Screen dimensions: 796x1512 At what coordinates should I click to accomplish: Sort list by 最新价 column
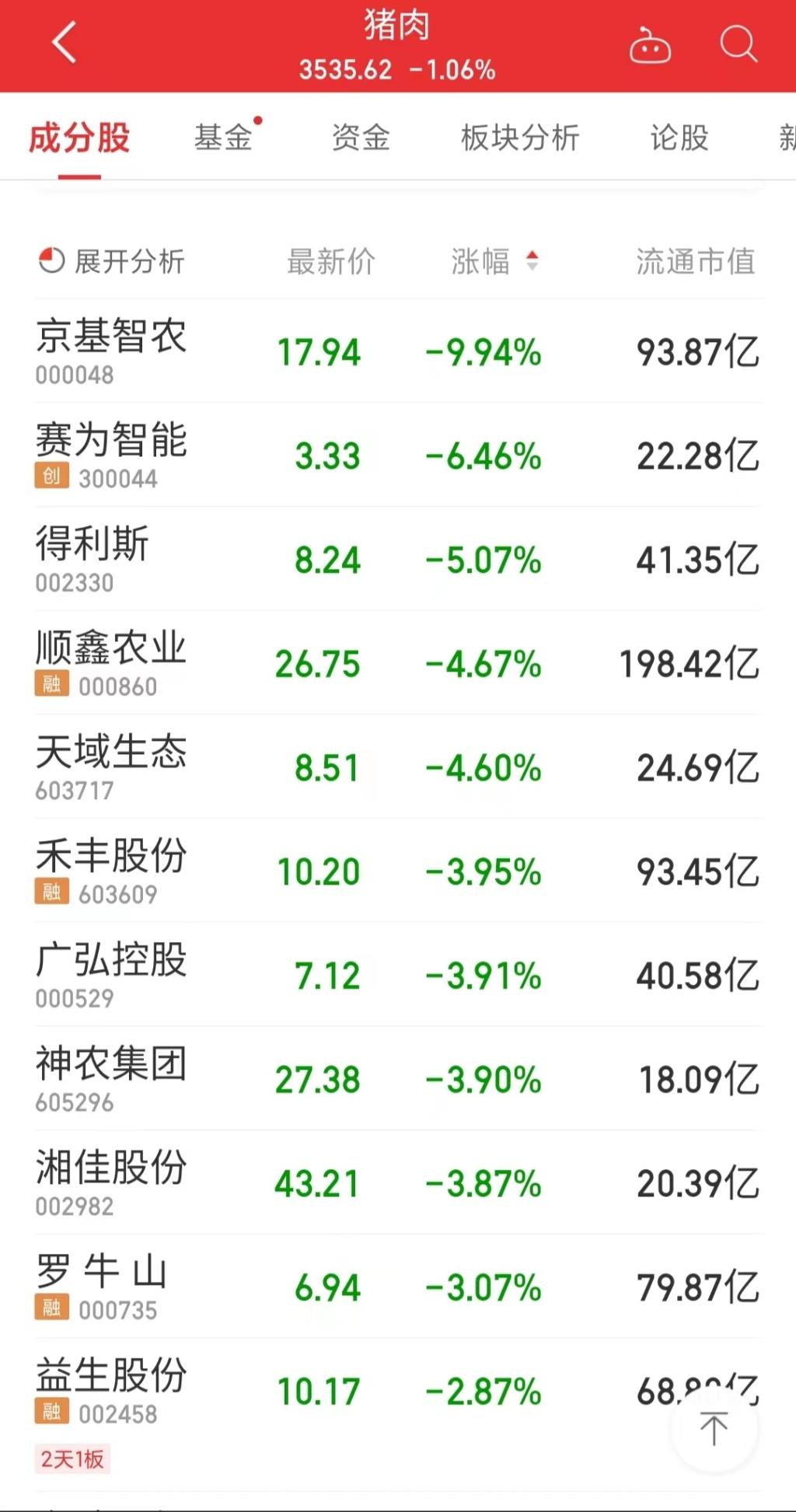click(x=331, y=261)
